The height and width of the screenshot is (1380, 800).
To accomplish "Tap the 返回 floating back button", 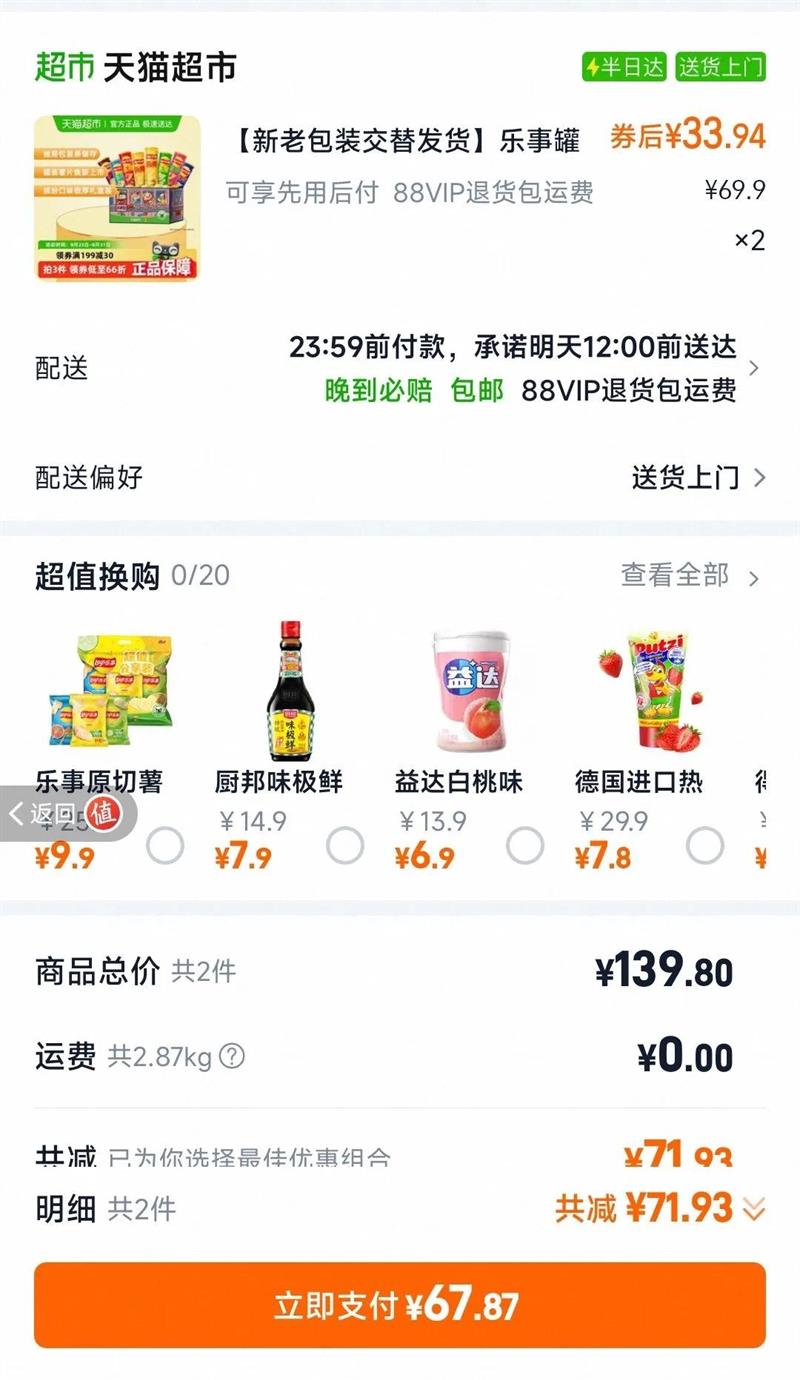I will 45,814.
